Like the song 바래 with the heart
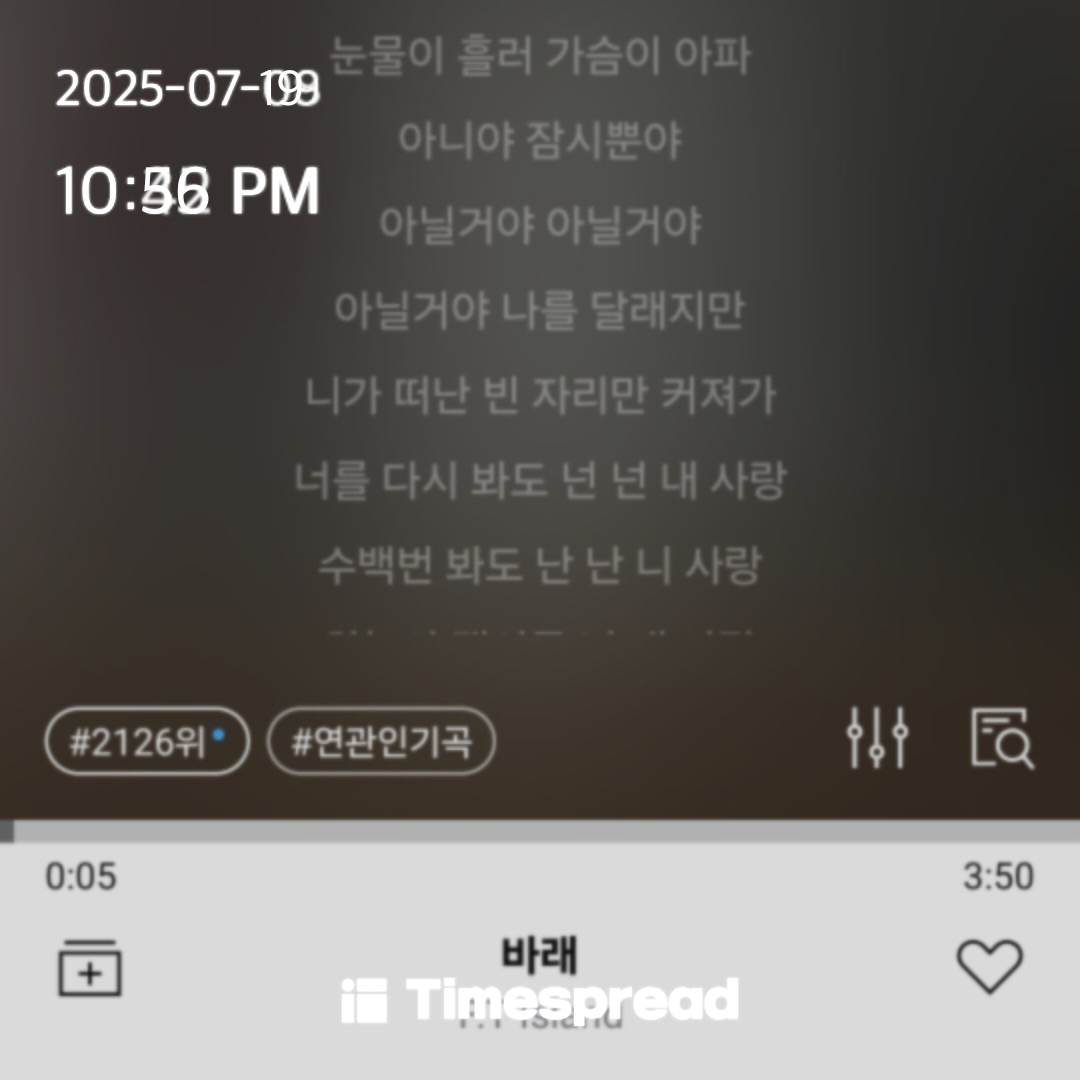 pyautogui.click(x=989, y=966)
